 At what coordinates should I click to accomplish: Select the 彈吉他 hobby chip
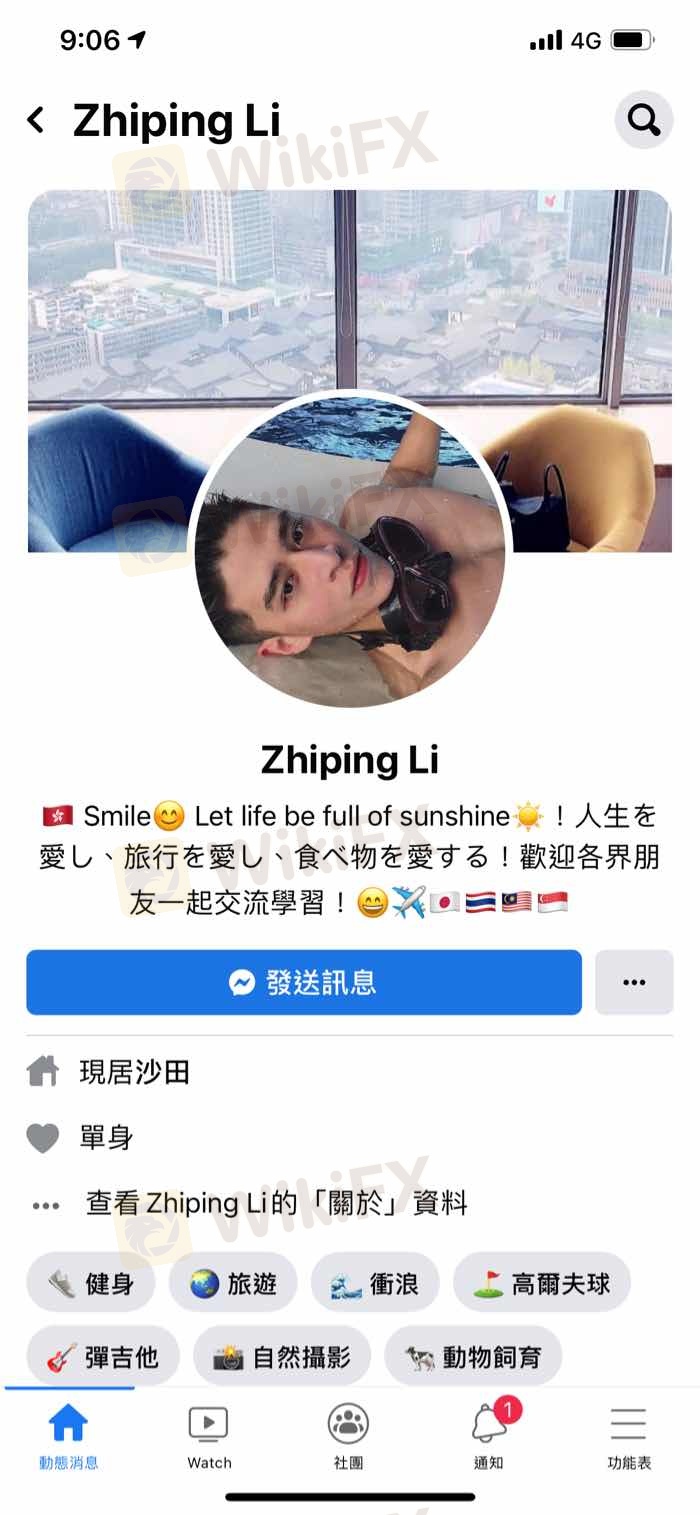coord(102,1357)
